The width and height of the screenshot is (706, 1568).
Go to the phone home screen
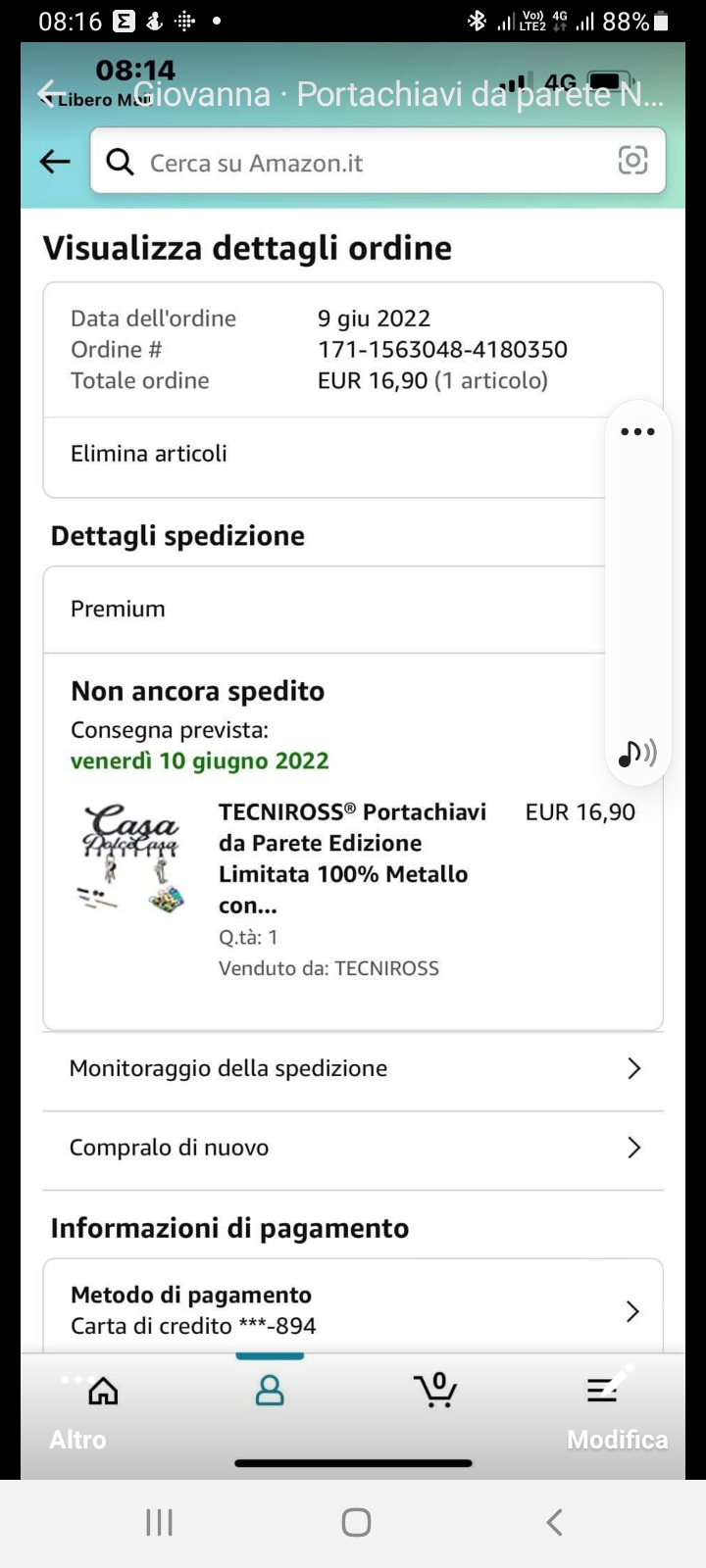[356, 1522]
